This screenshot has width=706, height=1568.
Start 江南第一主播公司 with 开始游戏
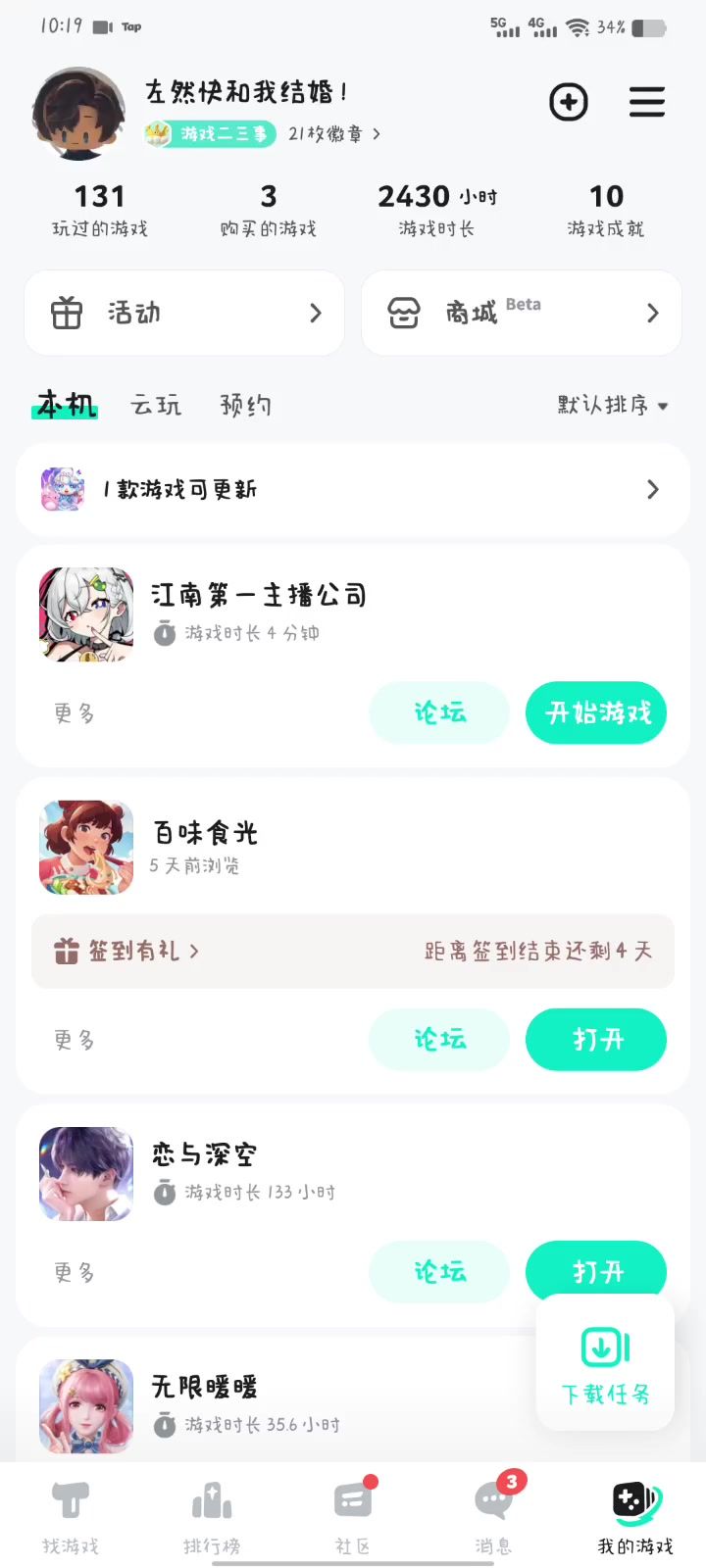596,712
